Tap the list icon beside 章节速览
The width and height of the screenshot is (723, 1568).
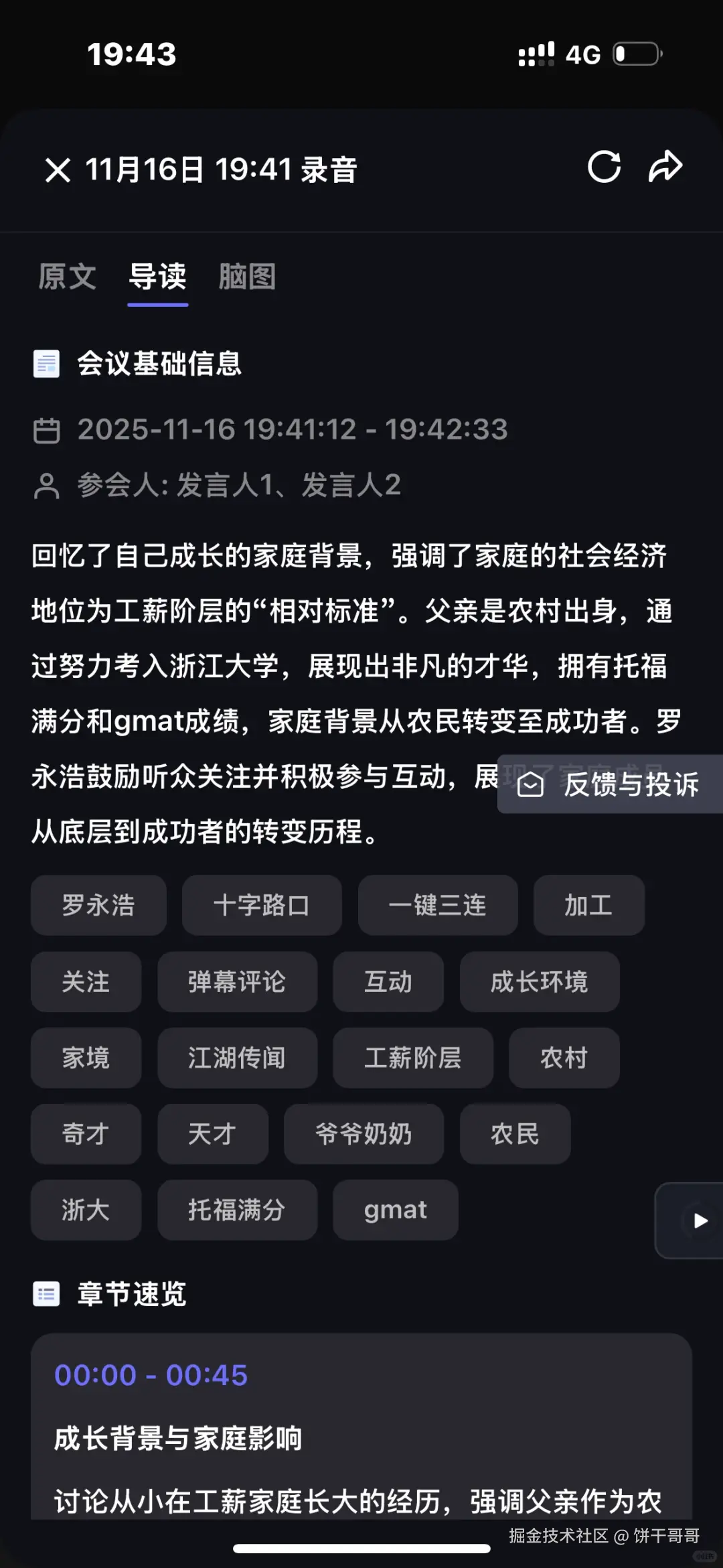pyautogui.click(x=47, y=1293)
